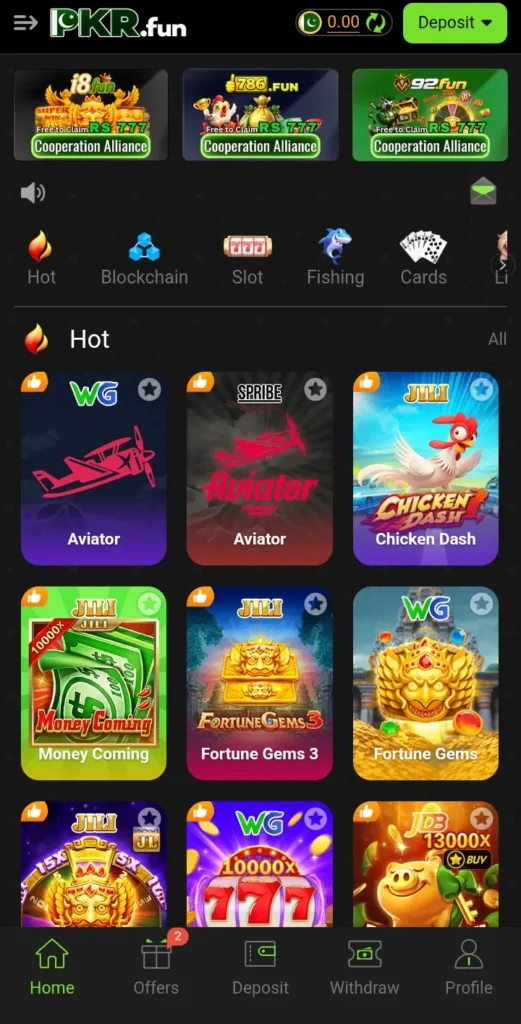The width and height of the screenshot is (521, 1024).
Task: Switch to the Slot category
Action: point(247,258)
